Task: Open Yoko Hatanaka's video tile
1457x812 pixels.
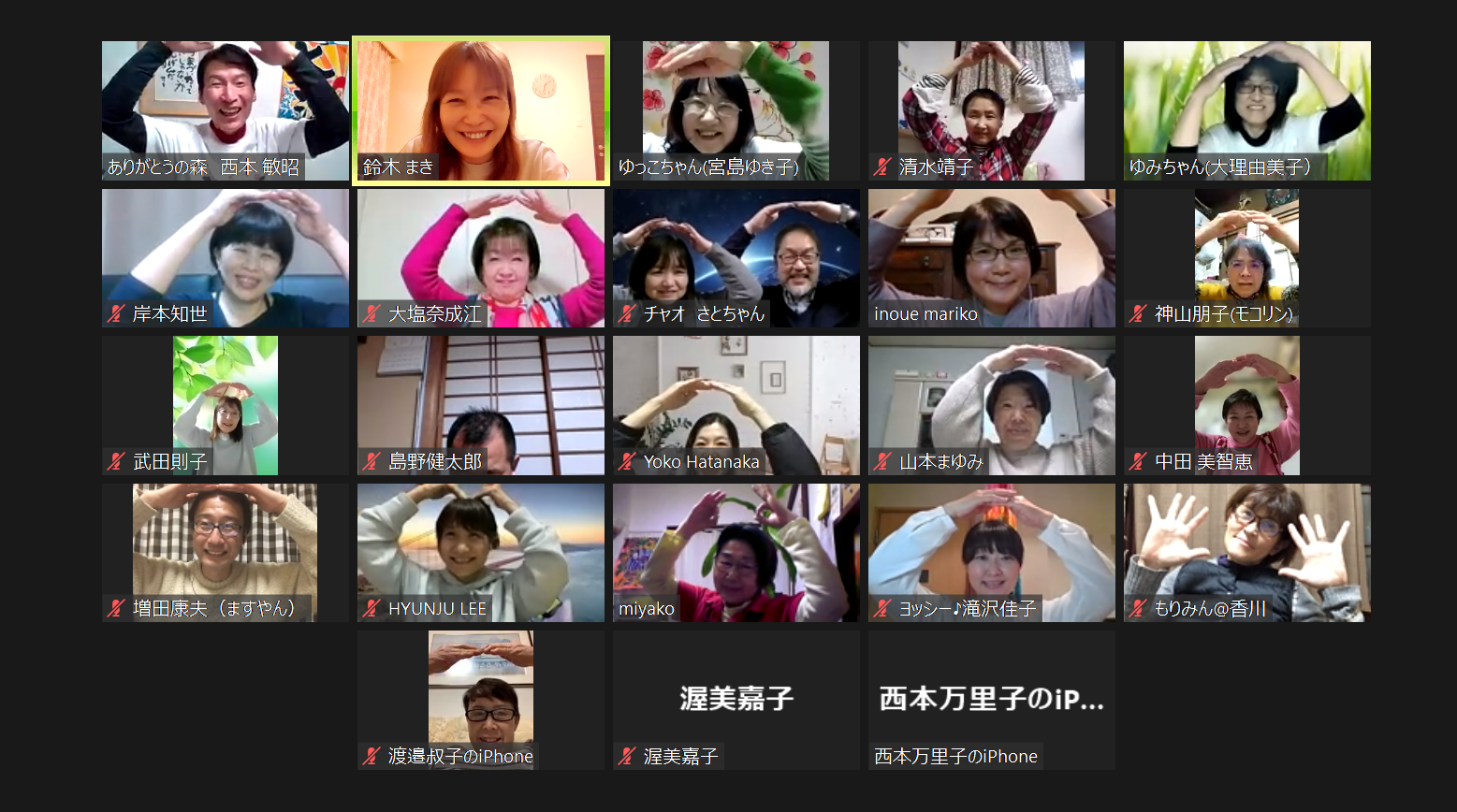Action: coord(736,405)
